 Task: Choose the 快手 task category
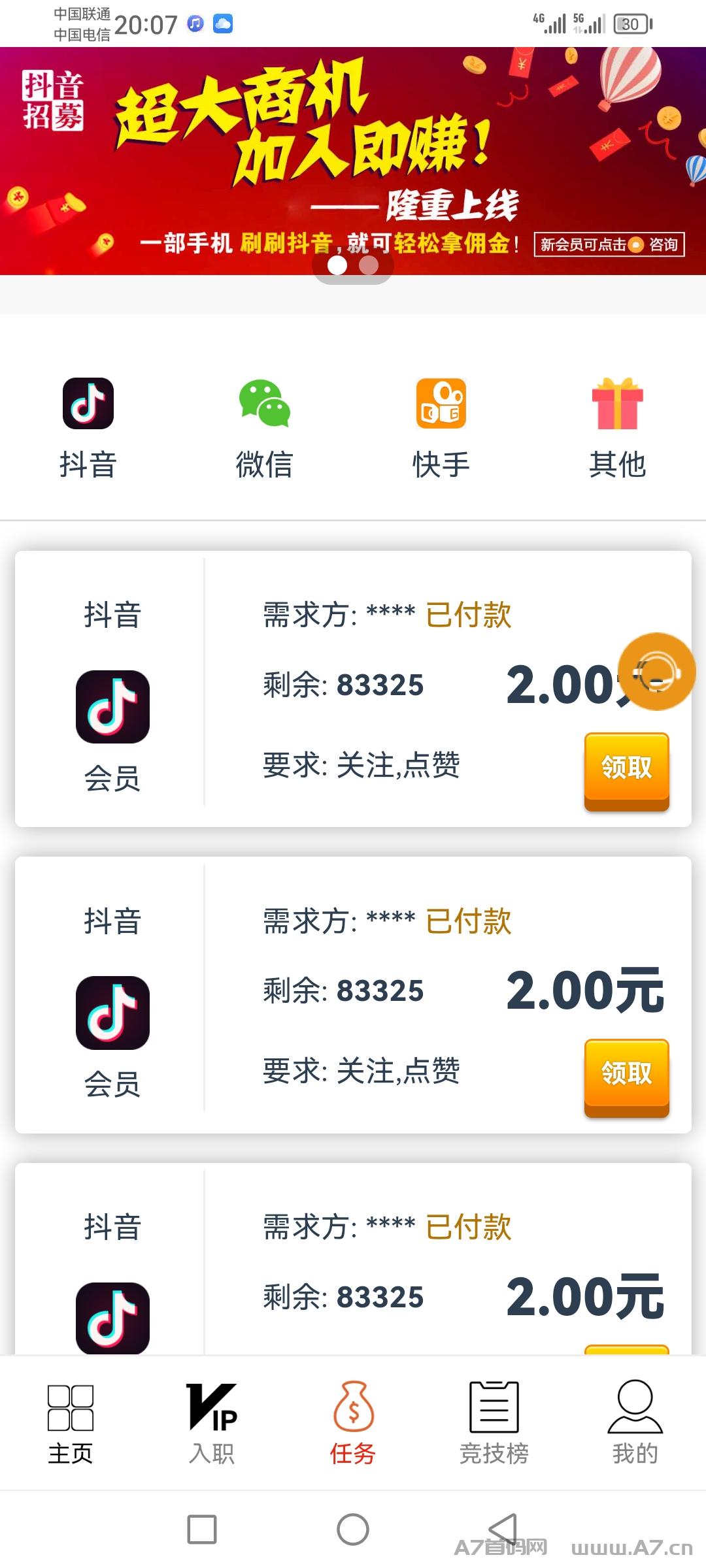pyautogui.click(x=441, y=428)
